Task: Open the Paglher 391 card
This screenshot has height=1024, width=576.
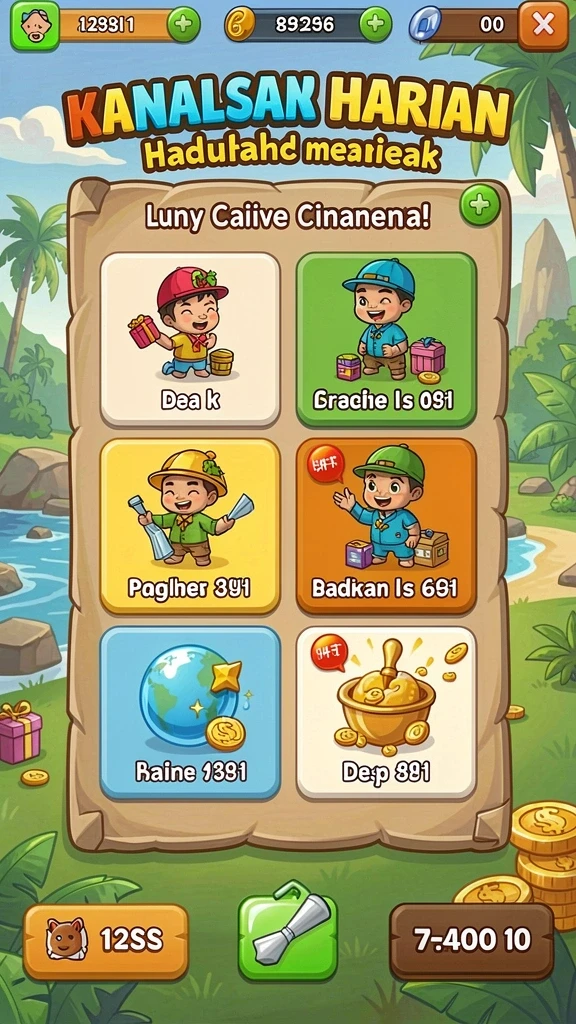Action: (190, 526)
